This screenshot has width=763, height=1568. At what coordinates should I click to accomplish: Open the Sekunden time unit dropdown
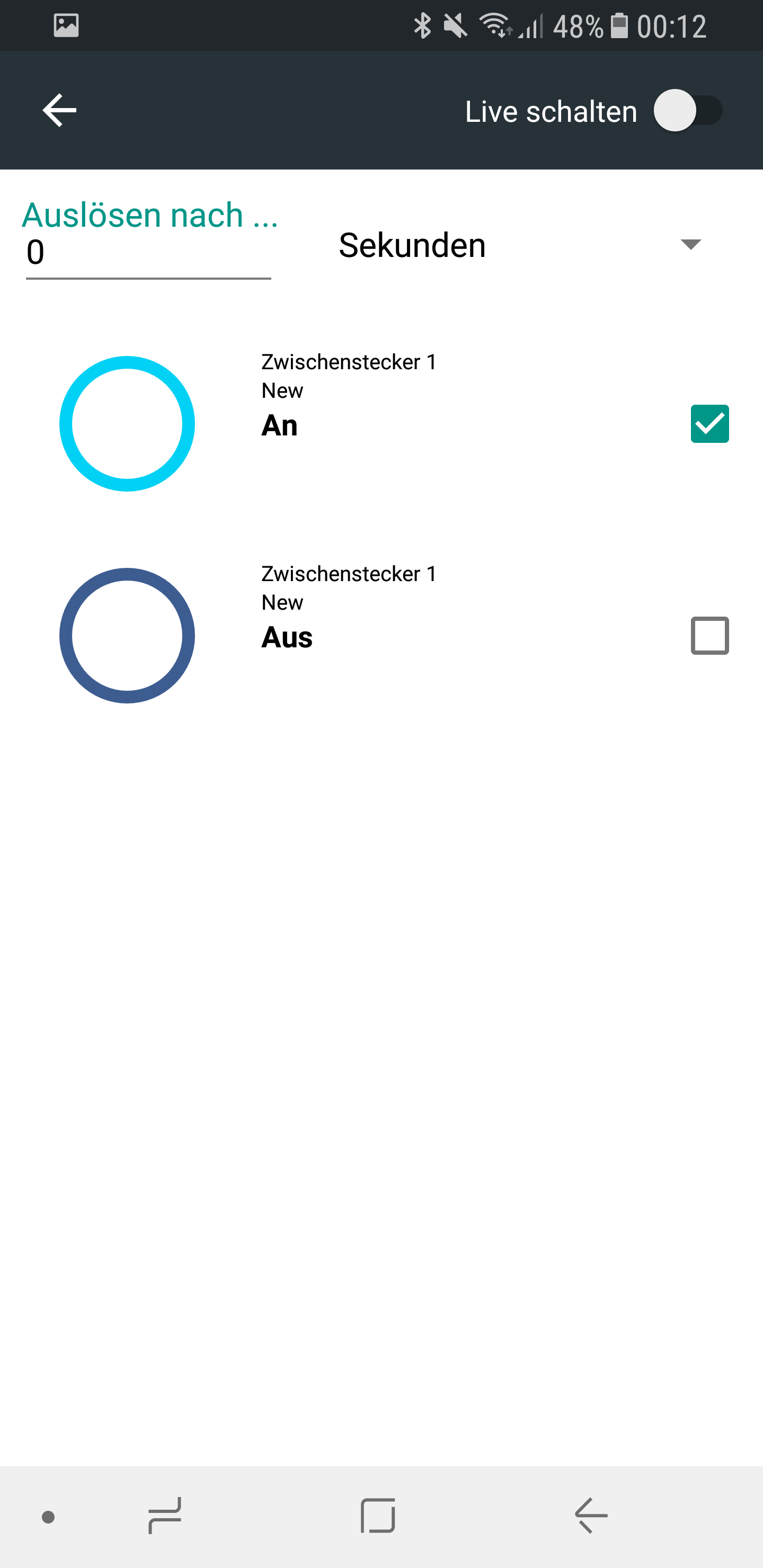(x=521, y=245)
